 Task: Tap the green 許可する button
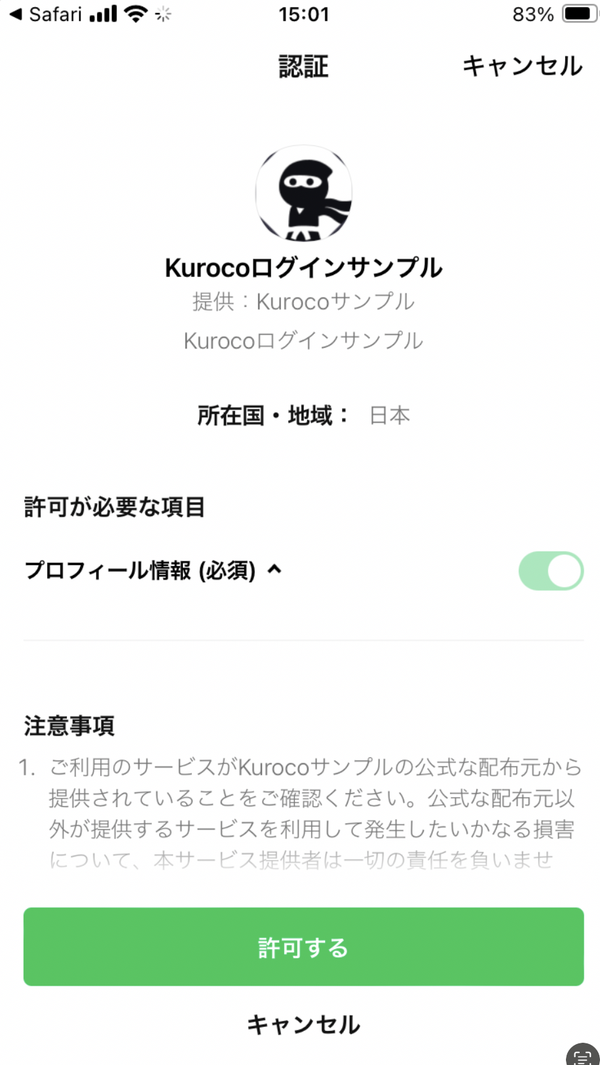[x=303, y=947]
